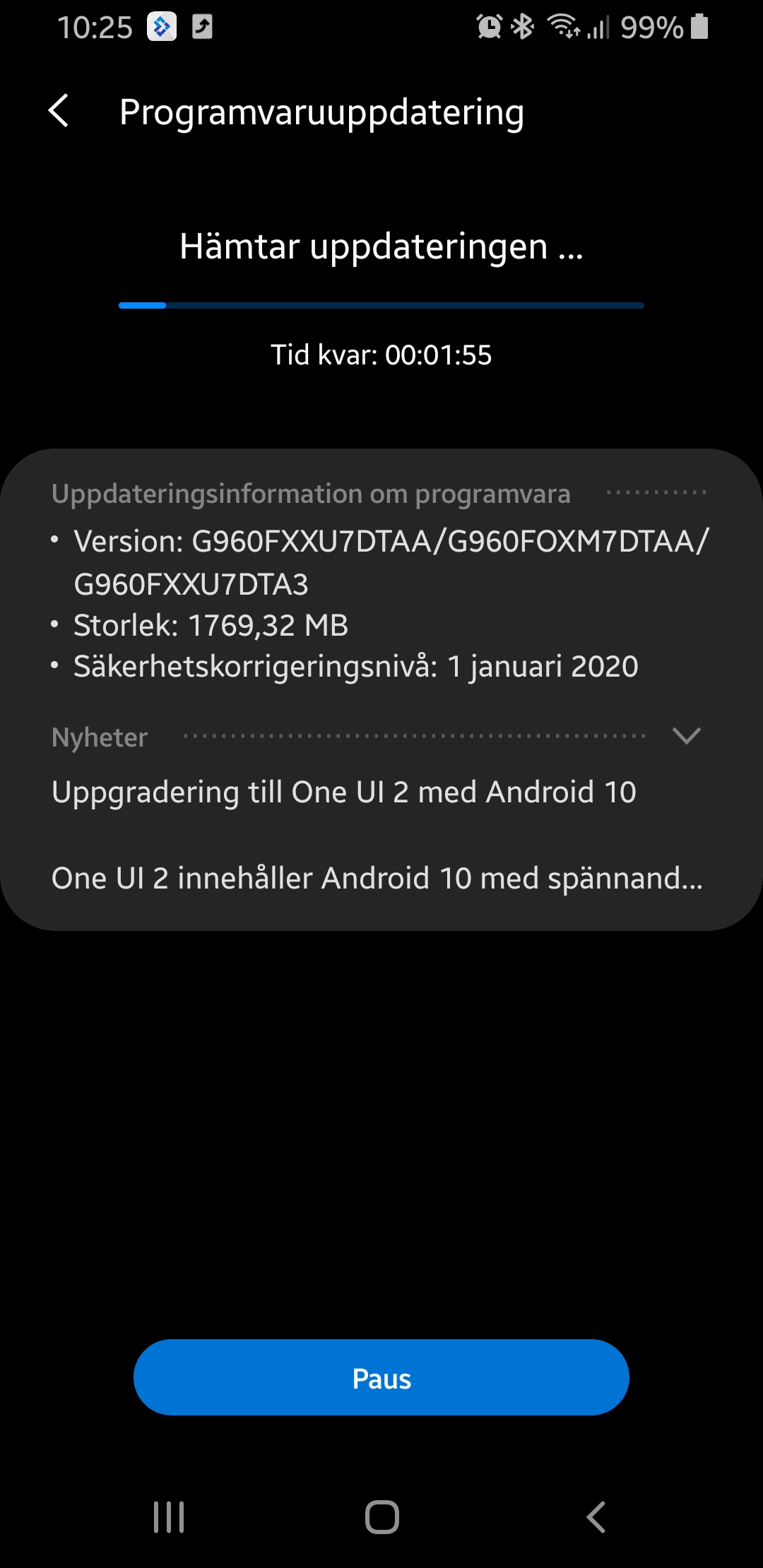
Task: Expand the Nyheter section chevron
Action: (x=686, y=736)
